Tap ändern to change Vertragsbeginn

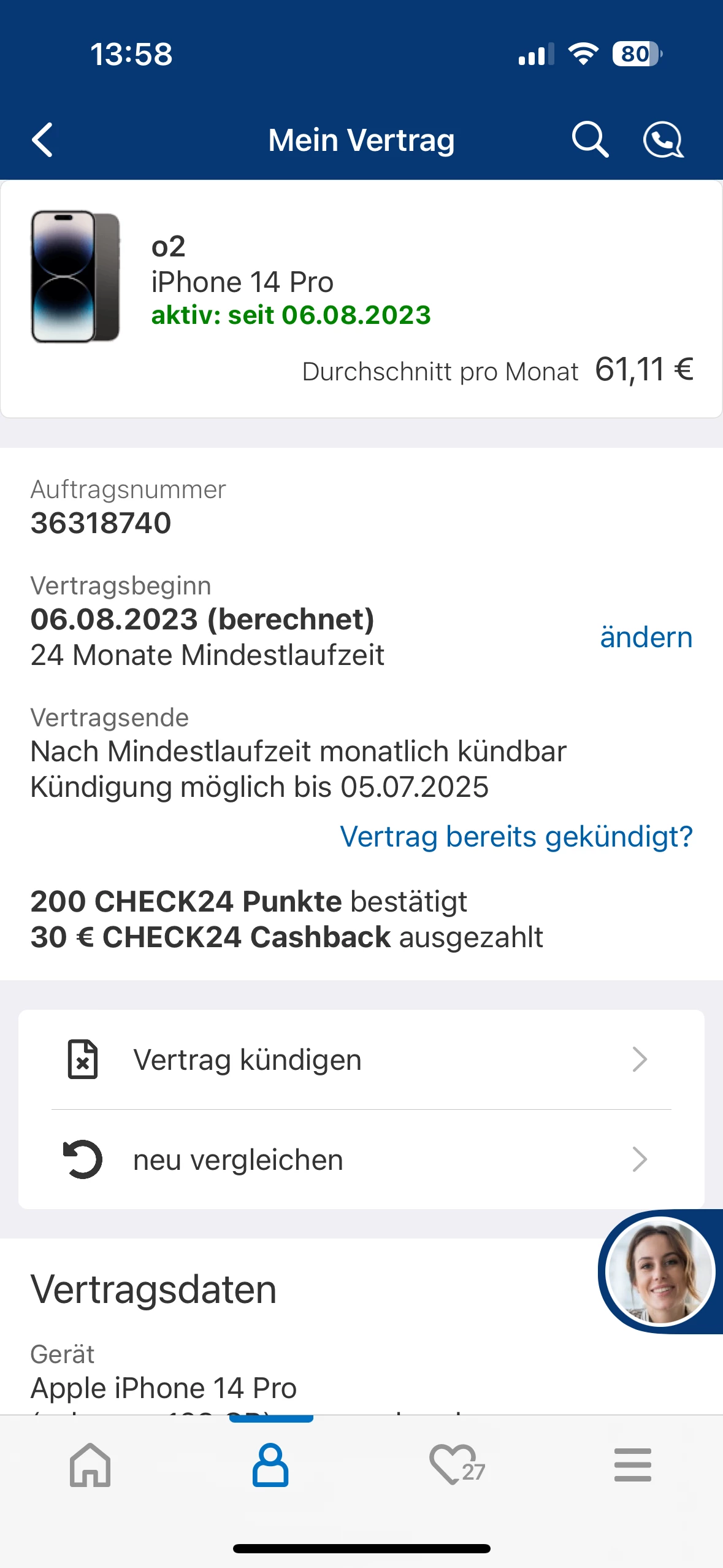click(646, 637)
